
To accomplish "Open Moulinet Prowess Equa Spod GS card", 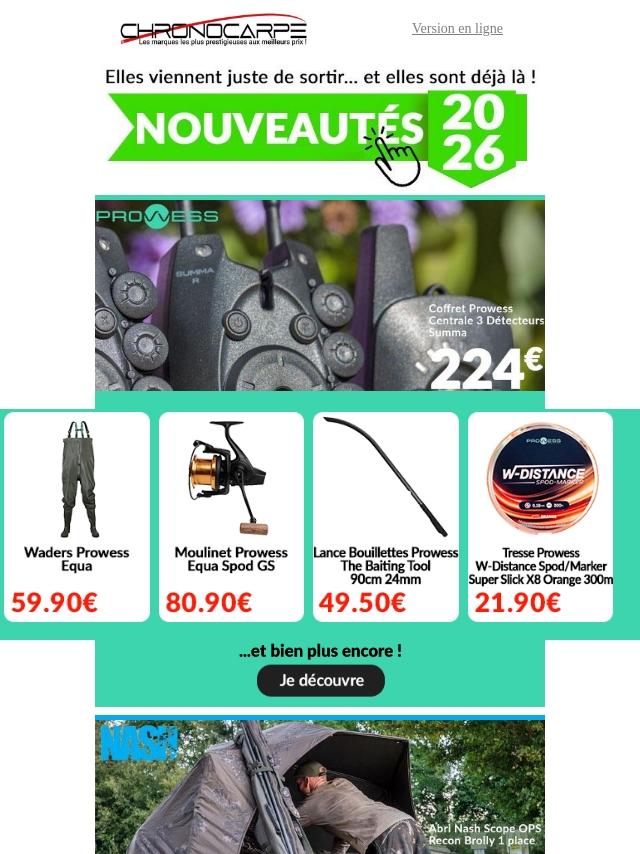I will pyautogui.click(x=231, y=517).
